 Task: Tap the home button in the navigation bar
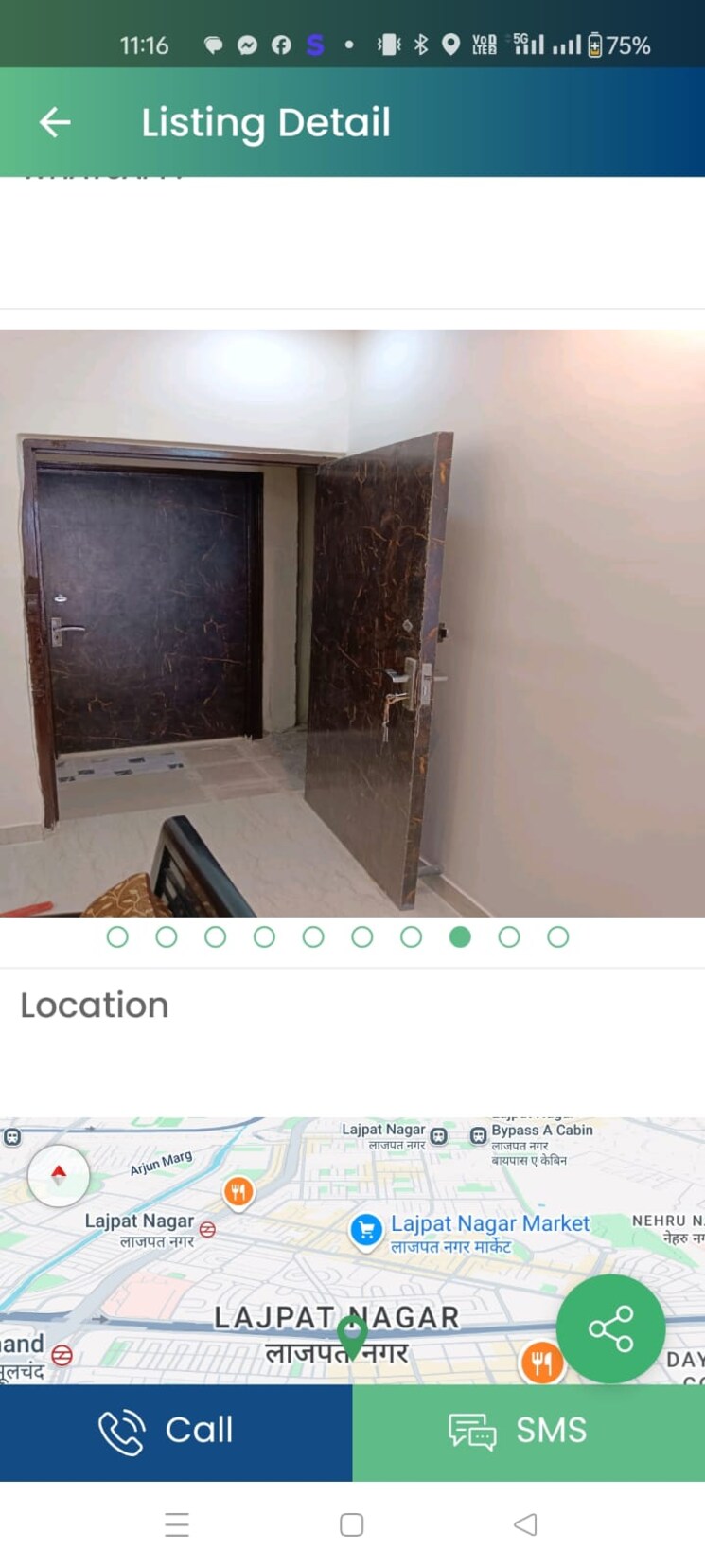[351, 1524]
